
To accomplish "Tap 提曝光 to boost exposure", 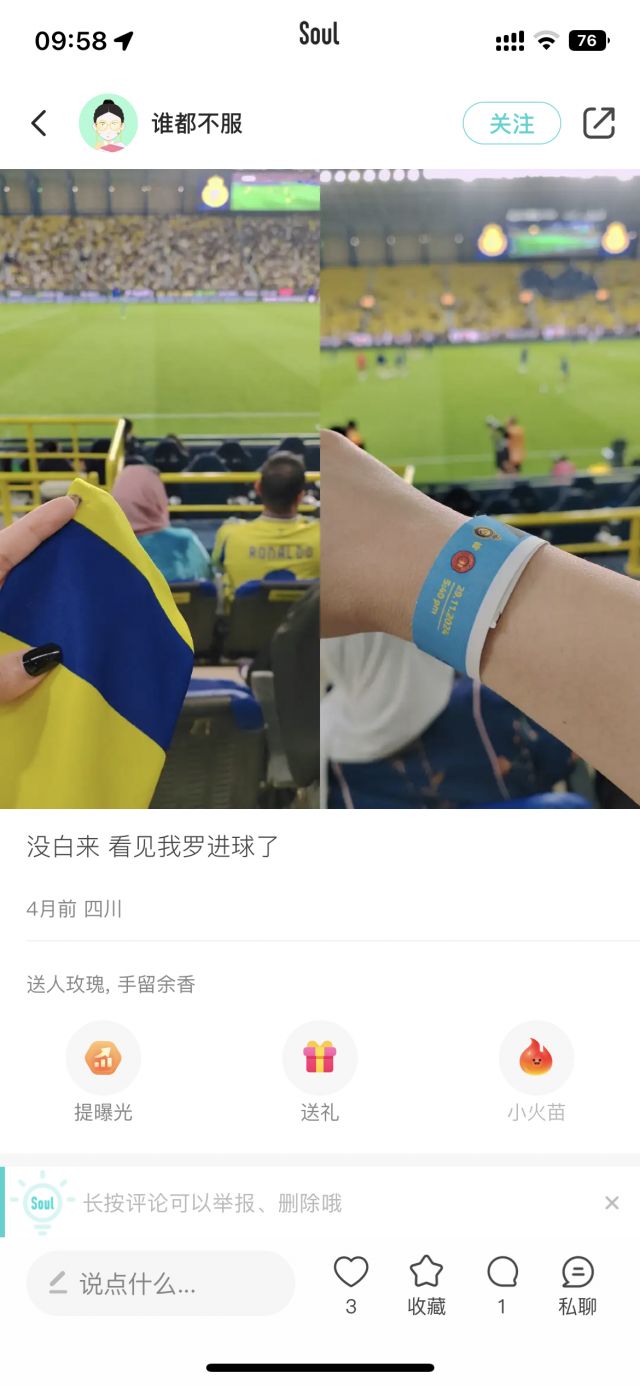I will (103, 1058).
